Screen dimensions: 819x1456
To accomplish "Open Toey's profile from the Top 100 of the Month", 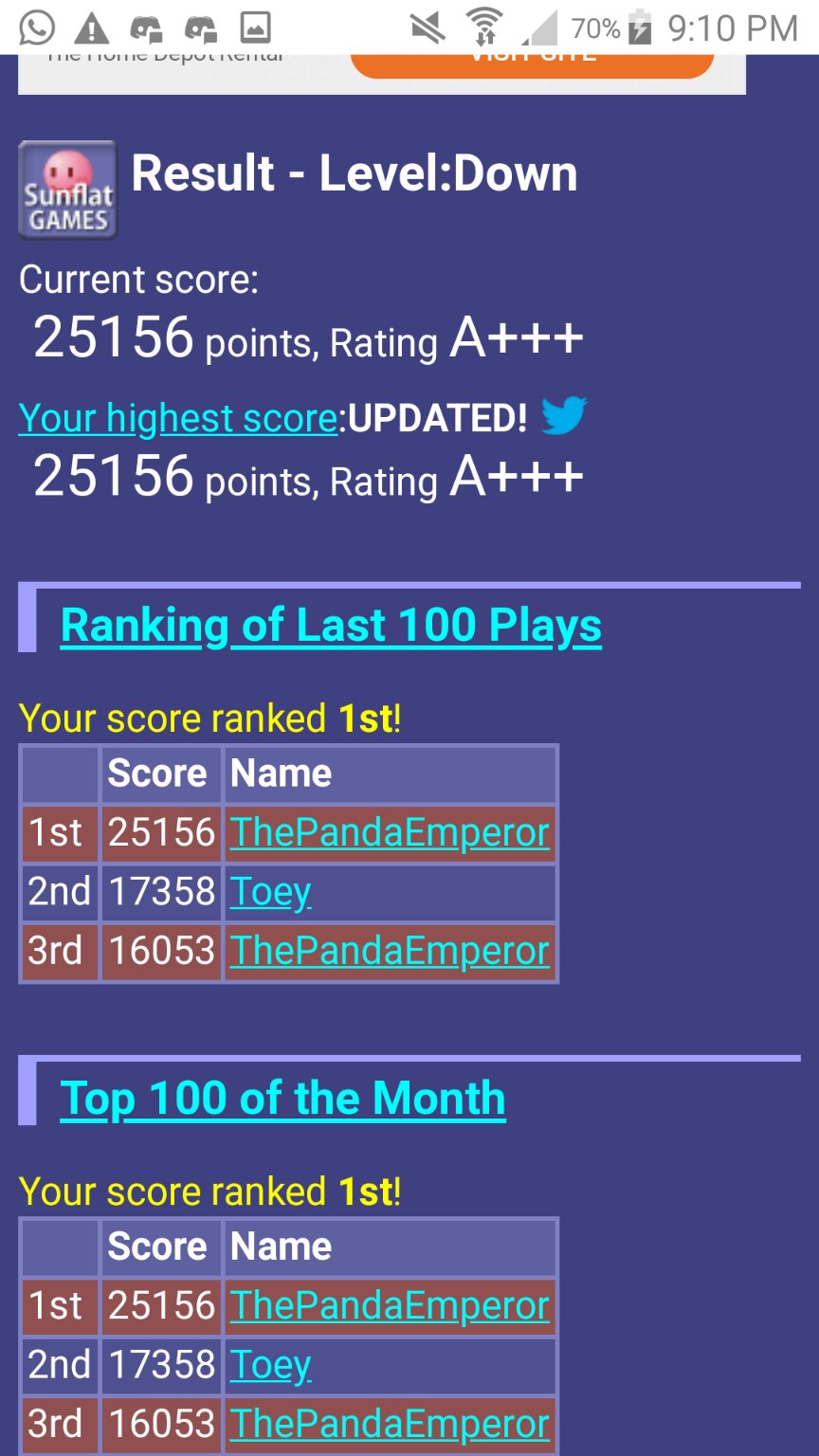I will (270, 1365).
